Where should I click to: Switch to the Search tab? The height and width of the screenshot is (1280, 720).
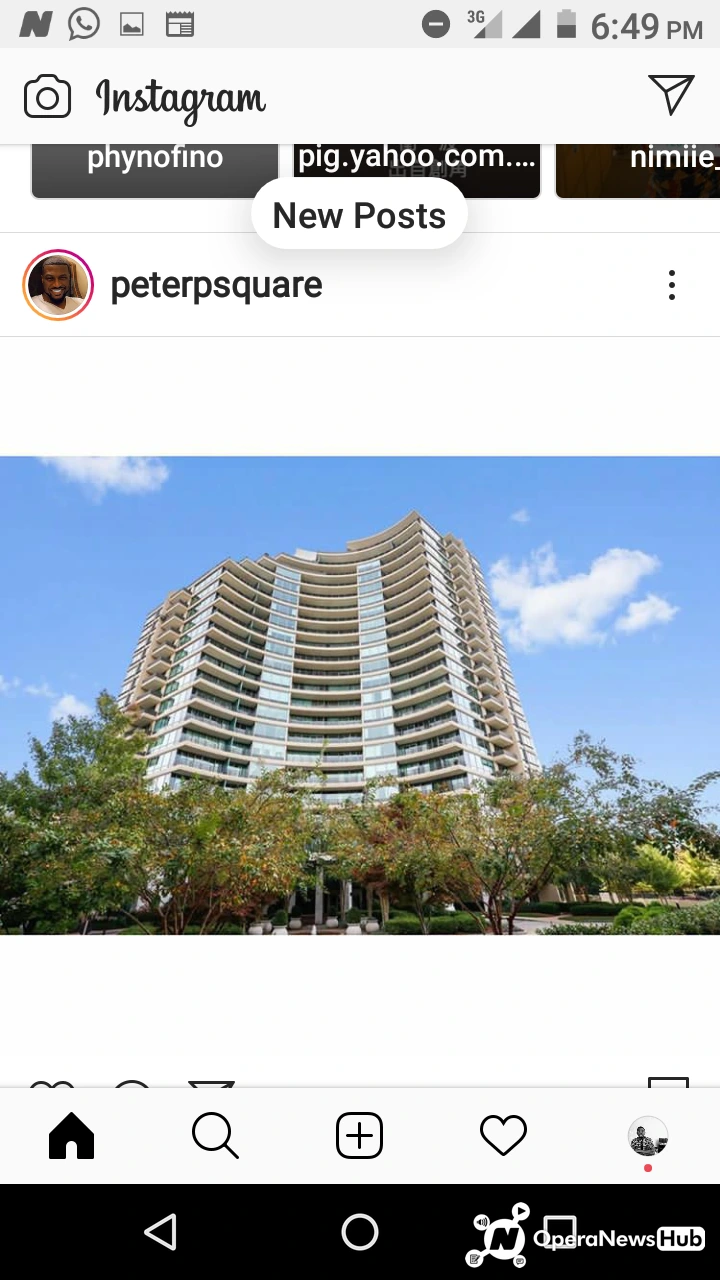(215, 1136)
